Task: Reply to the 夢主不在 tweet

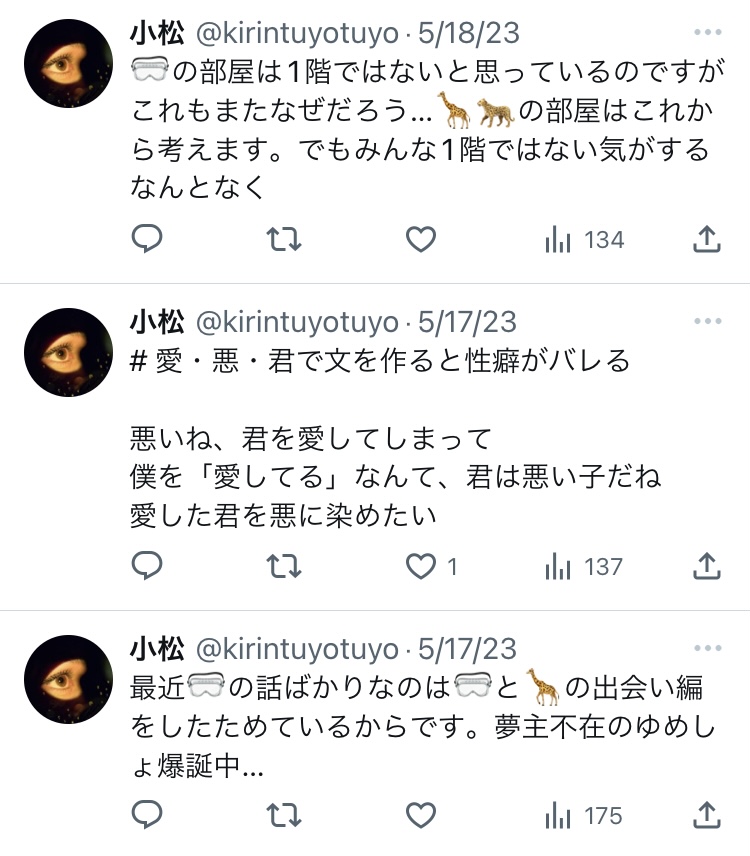Action: pyautogui.click(x=147, y=815)
